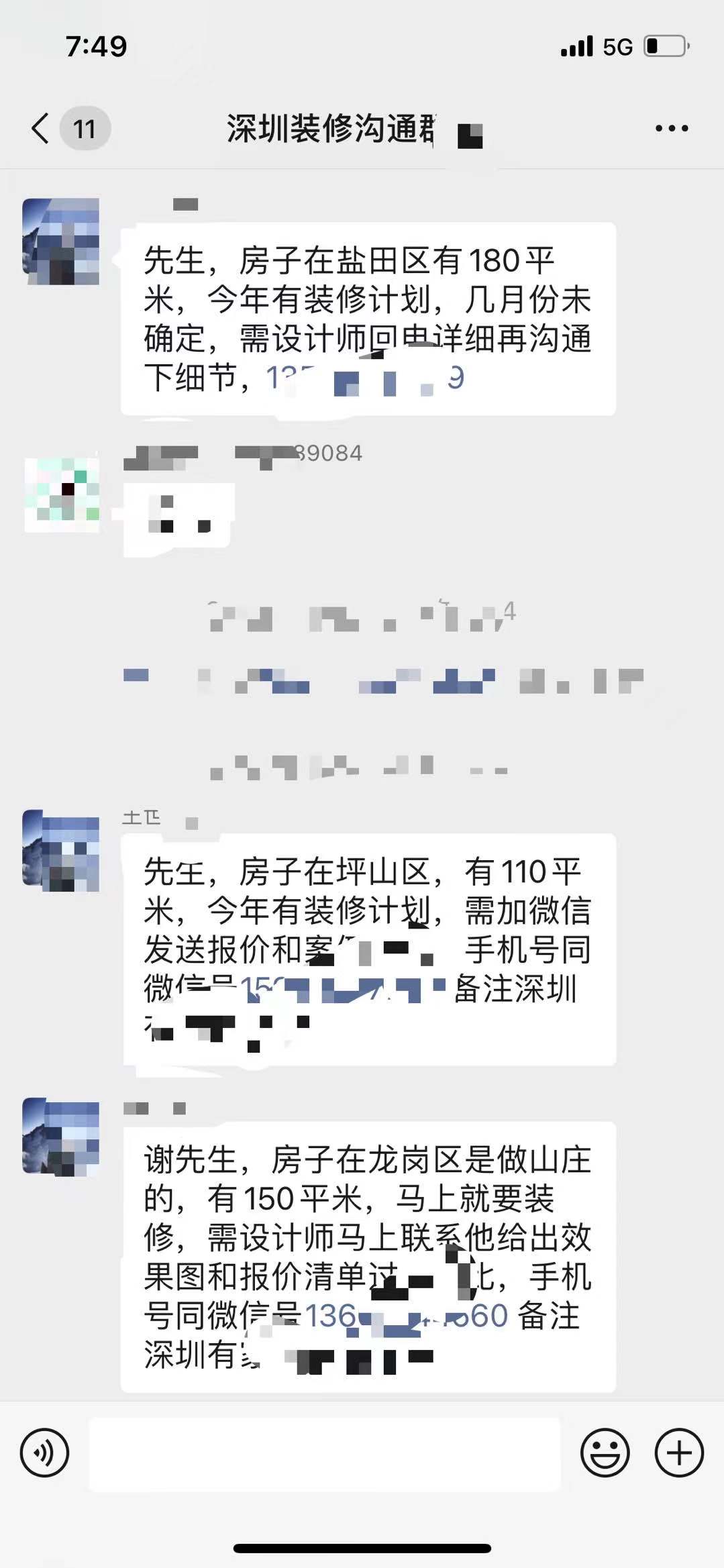This screenshot has height=1568, width=724.
Task: Open avatar of sender of 龙岗区 message
Action: pos(61,1137)
